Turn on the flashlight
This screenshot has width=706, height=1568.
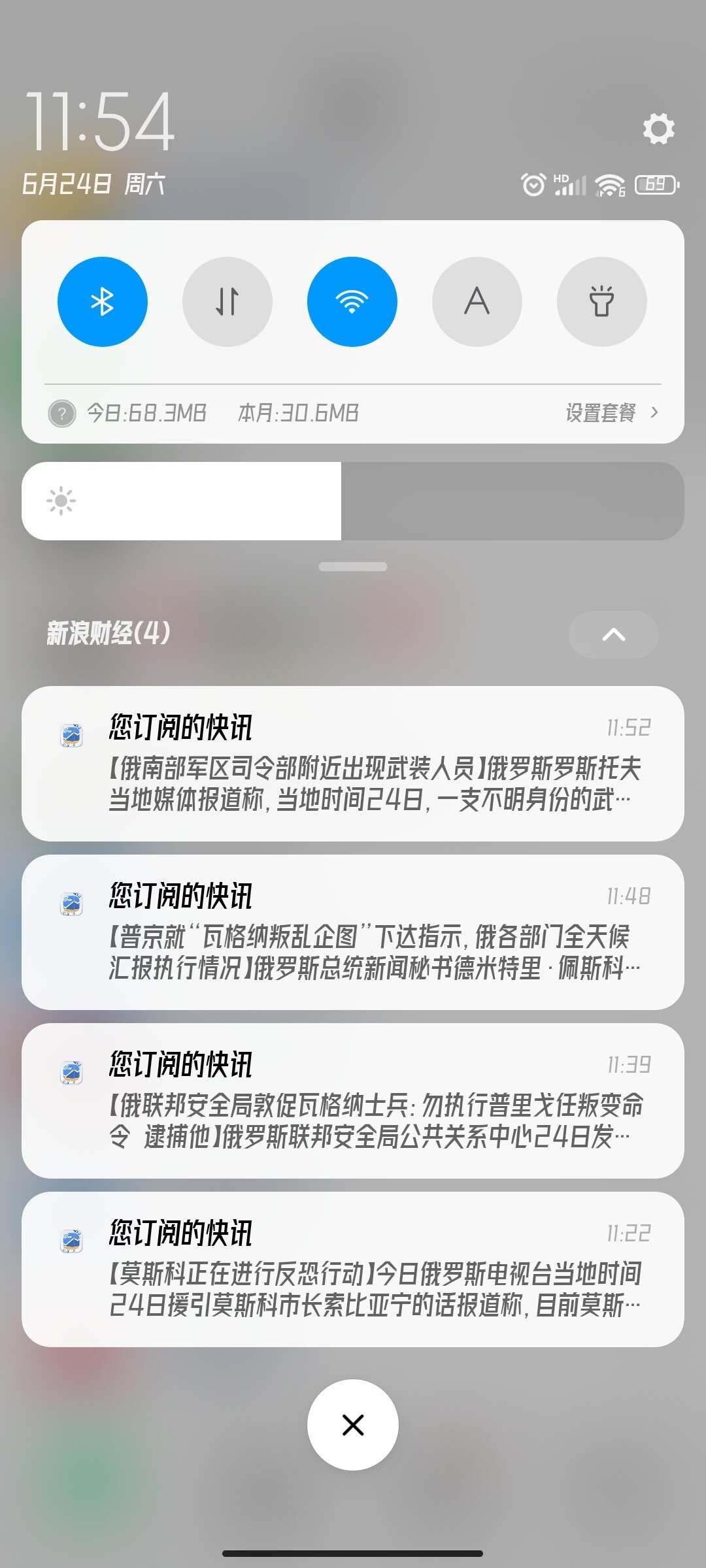(602, 302)
